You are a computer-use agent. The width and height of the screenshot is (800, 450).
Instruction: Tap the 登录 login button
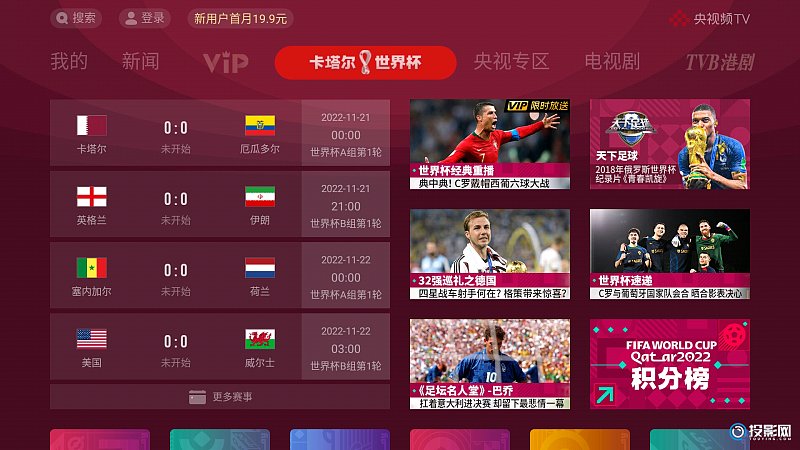click(144, 18)
